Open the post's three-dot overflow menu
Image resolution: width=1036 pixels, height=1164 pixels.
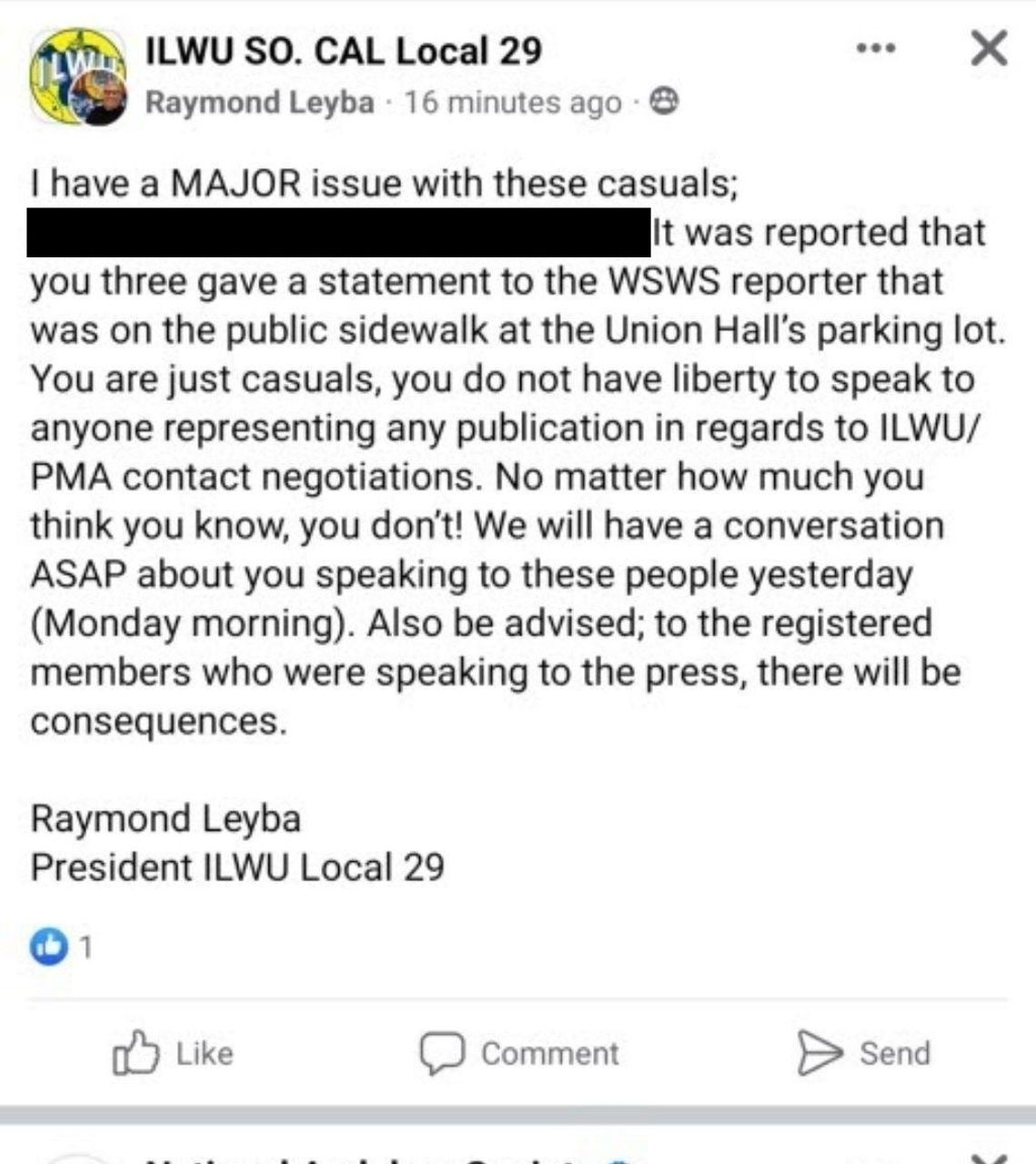click(876, 49)
